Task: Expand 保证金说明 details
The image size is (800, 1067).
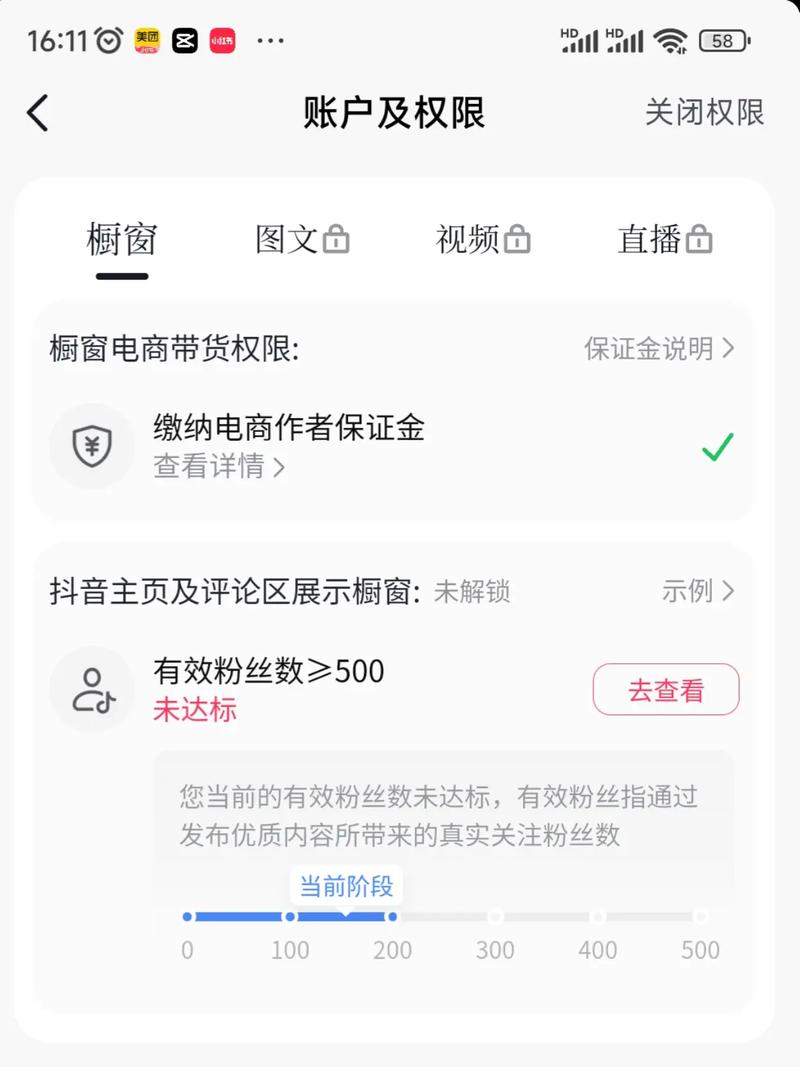Action: point(660,349)
